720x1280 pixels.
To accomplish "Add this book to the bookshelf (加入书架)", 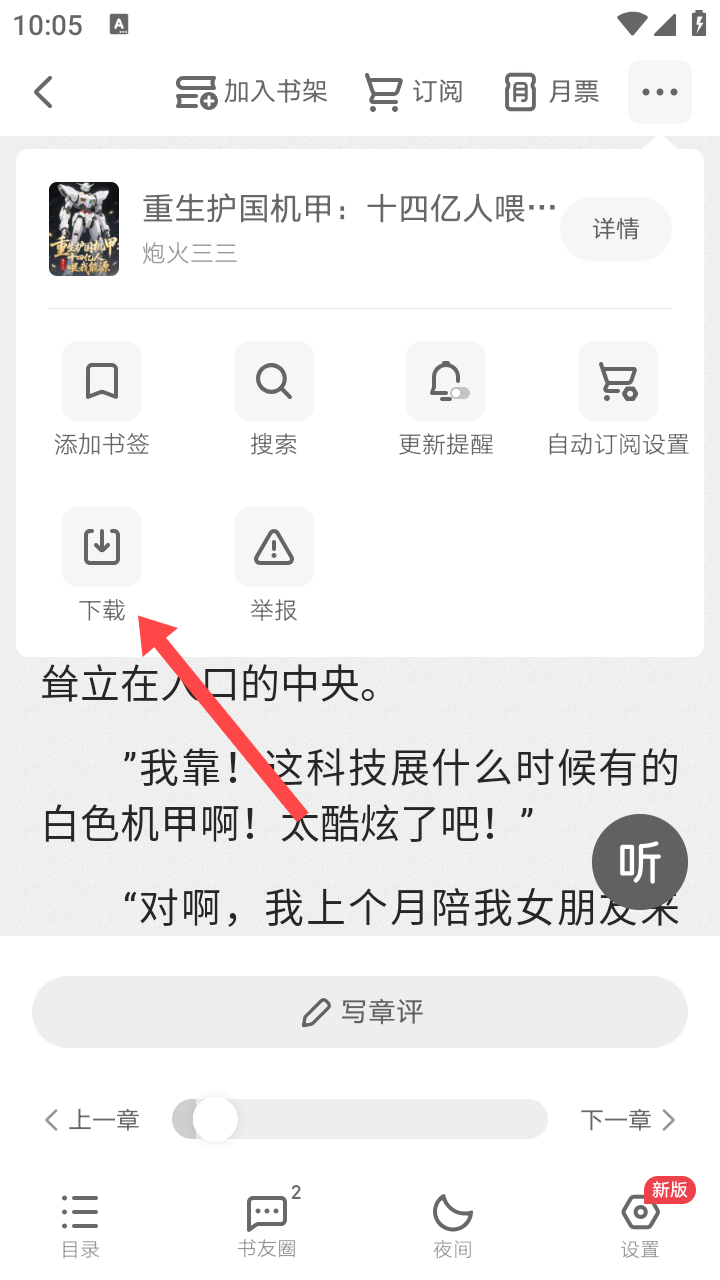I will pos(251,92).
